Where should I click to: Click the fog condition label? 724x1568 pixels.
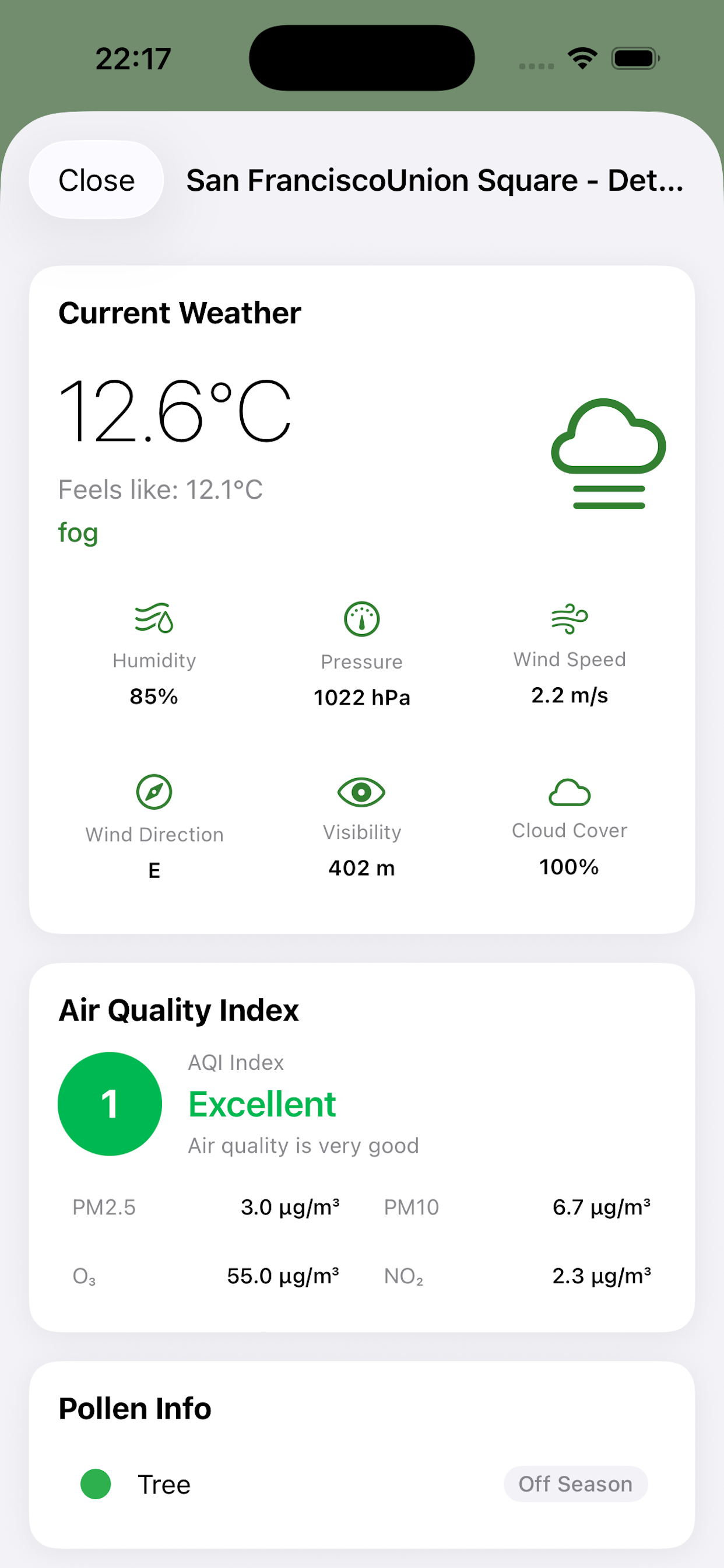click(x=78, y=532)
